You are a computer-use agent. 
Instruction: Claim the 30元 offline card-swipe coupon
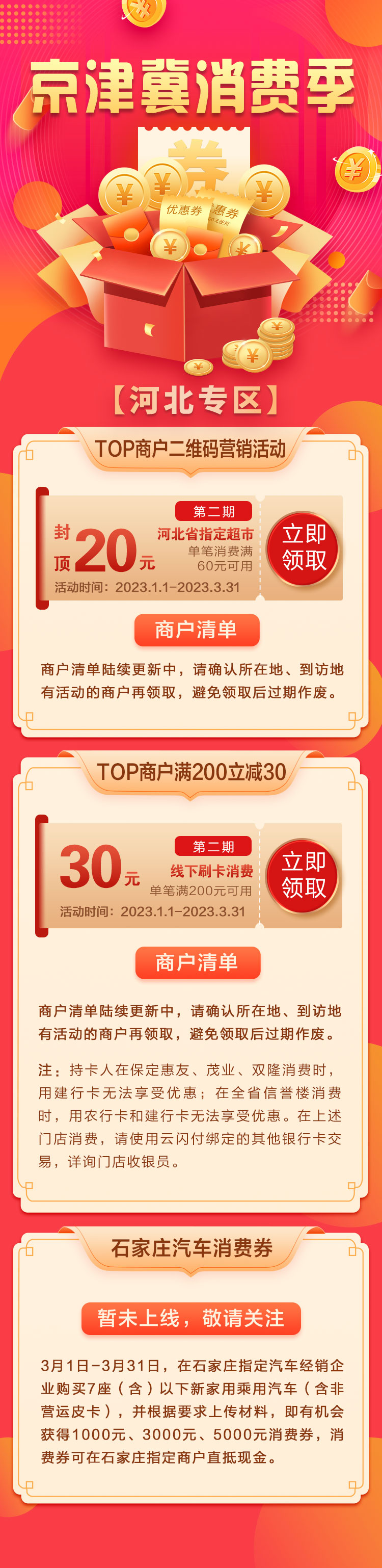[x=303, y=875]
